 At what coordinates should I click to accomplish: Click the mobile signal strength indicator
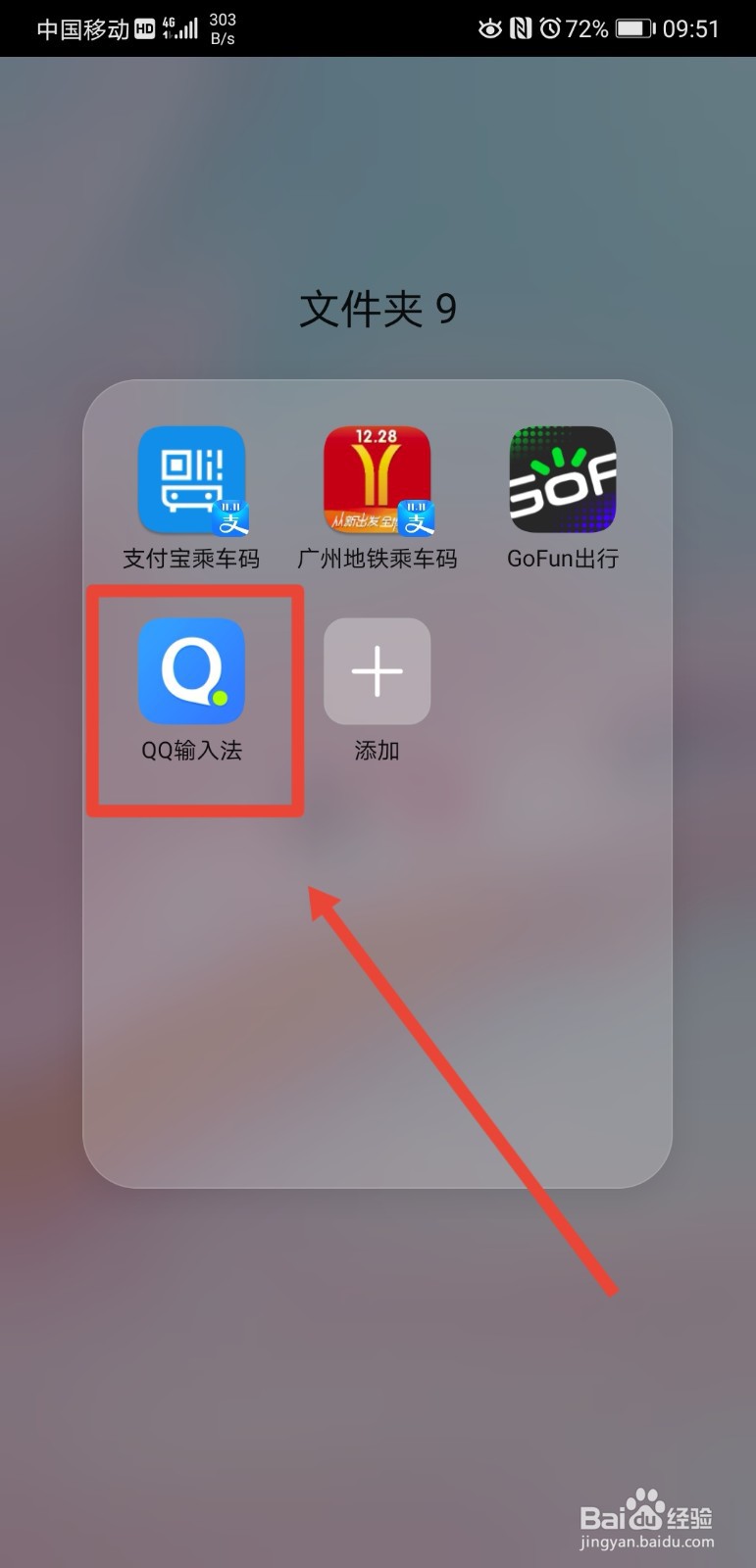[x=185, y=27]
